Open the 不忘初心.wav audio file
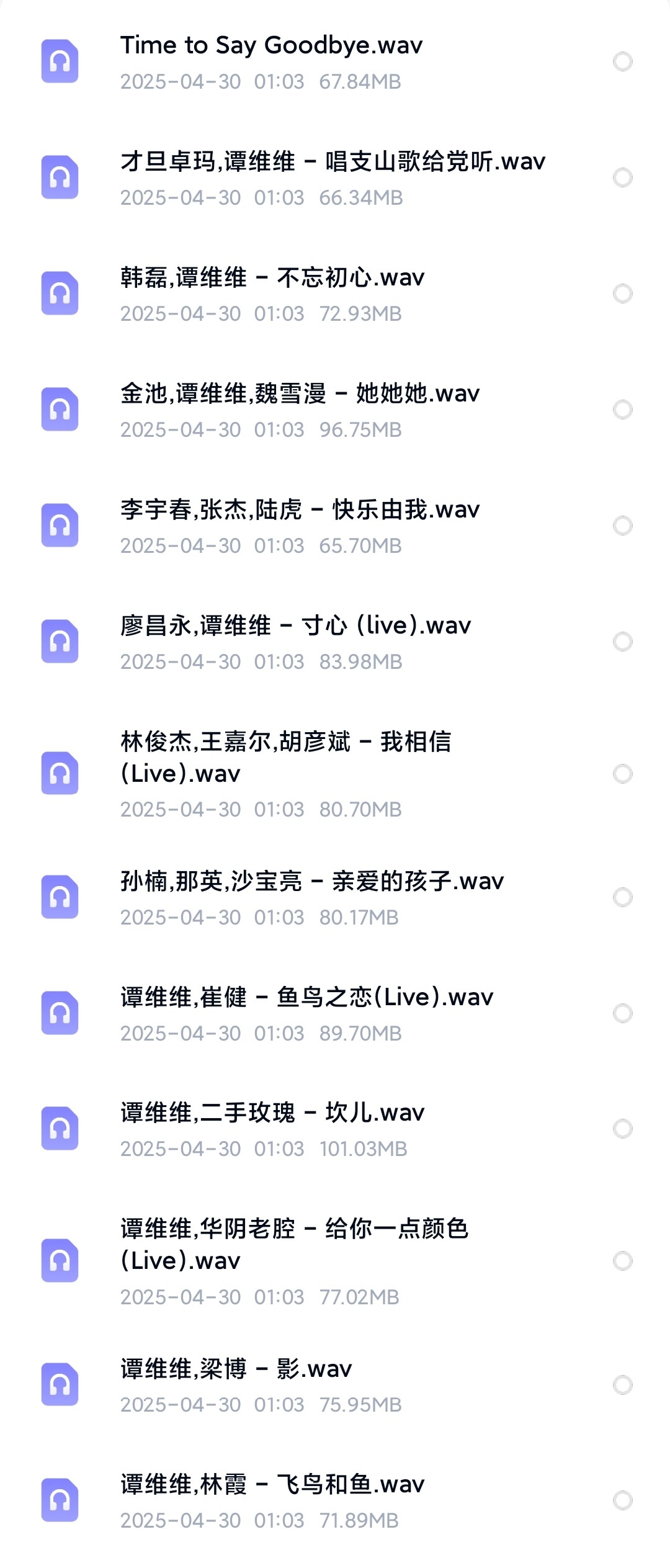The width and height of the screenshot is (670, 1568). click(272, 278)
